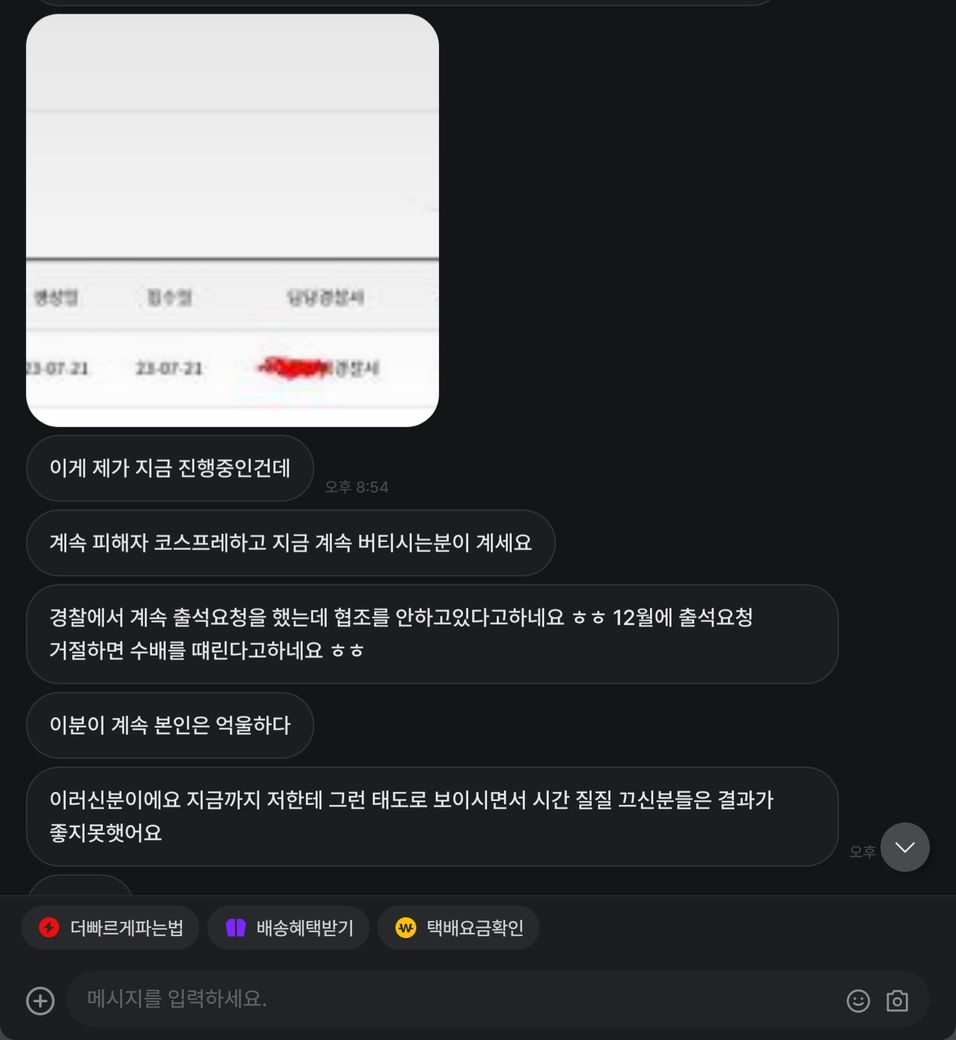The height and width of the screenshot is (1040, 956).
Task: Open the camera to send a photo
Action: tap(897, 1000)
